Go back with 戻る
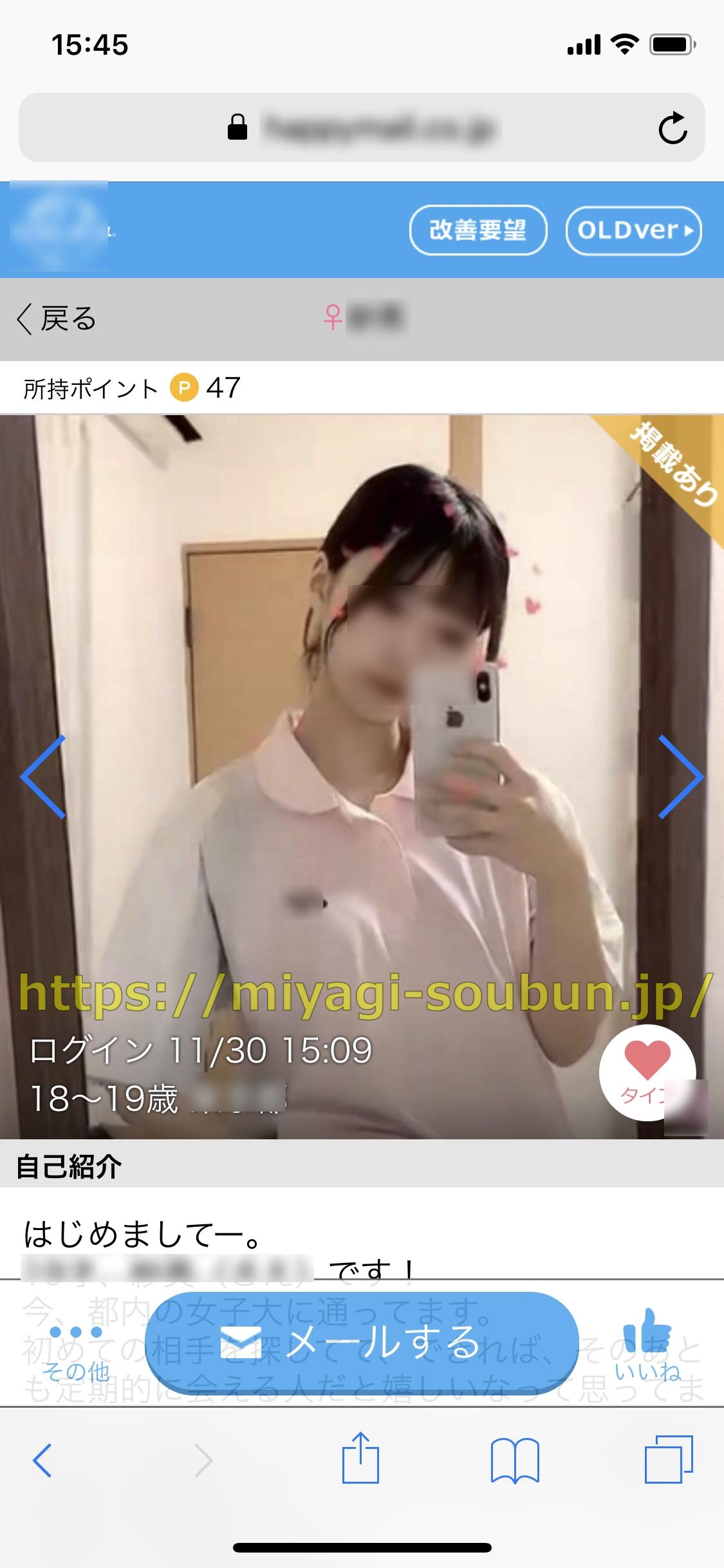This screenshot has height=1568, width=724. (x=57, y=319)
